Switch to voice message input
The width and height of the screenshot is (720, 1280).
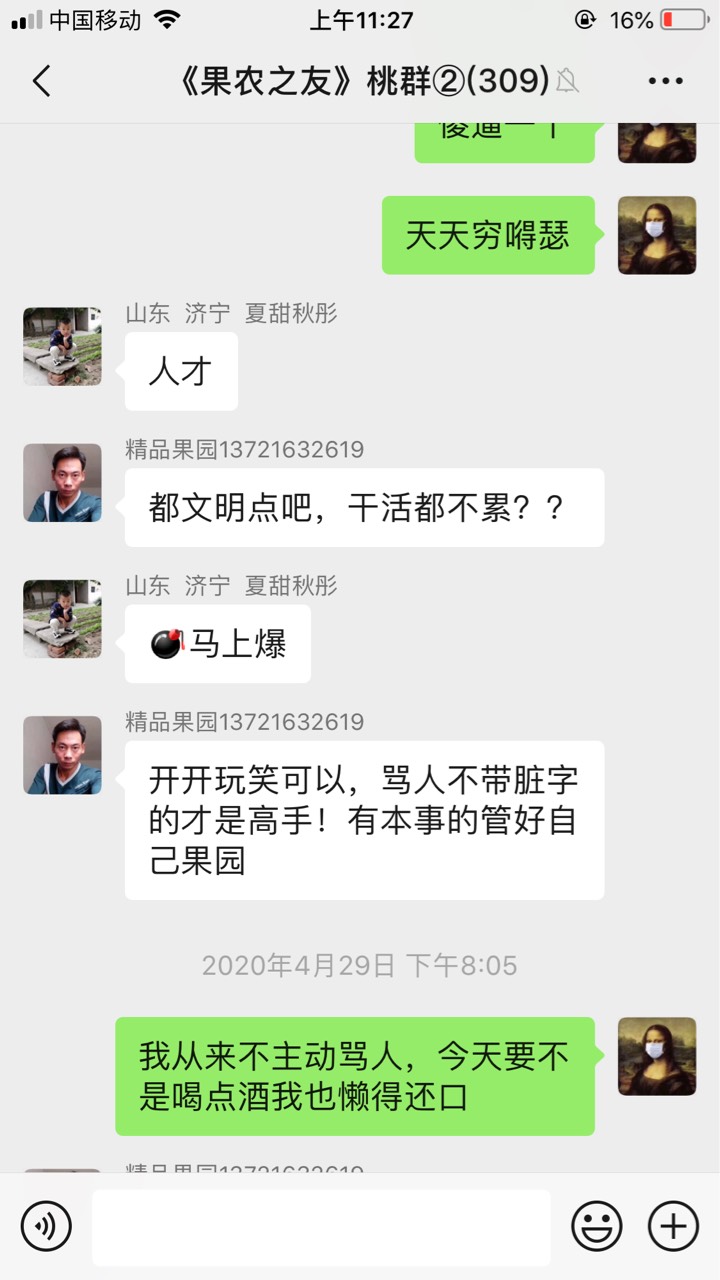click(46, 1226)
